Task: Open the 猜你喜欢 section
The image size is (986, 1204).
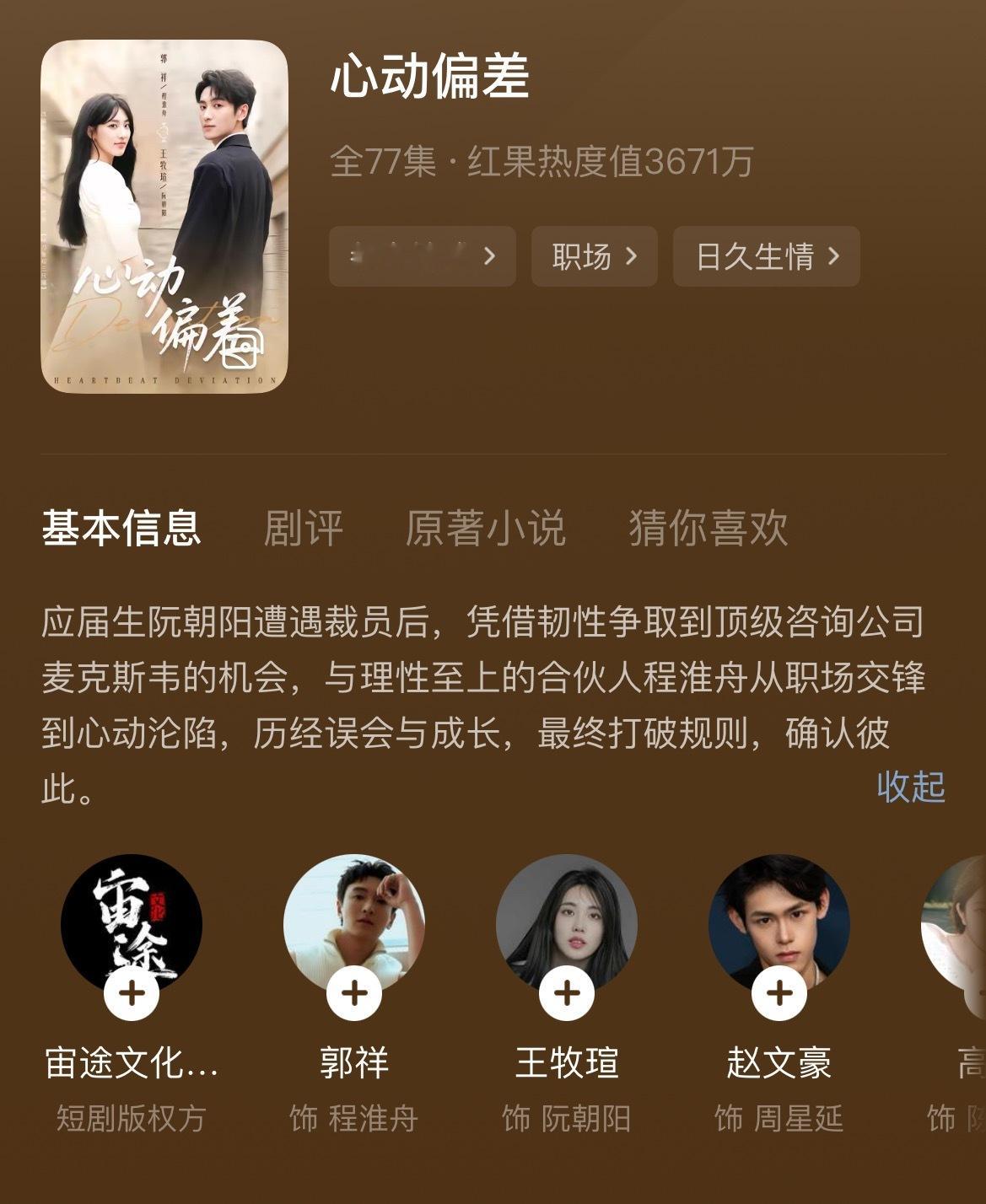Action: pyautogui.click(x=707, y=528)
